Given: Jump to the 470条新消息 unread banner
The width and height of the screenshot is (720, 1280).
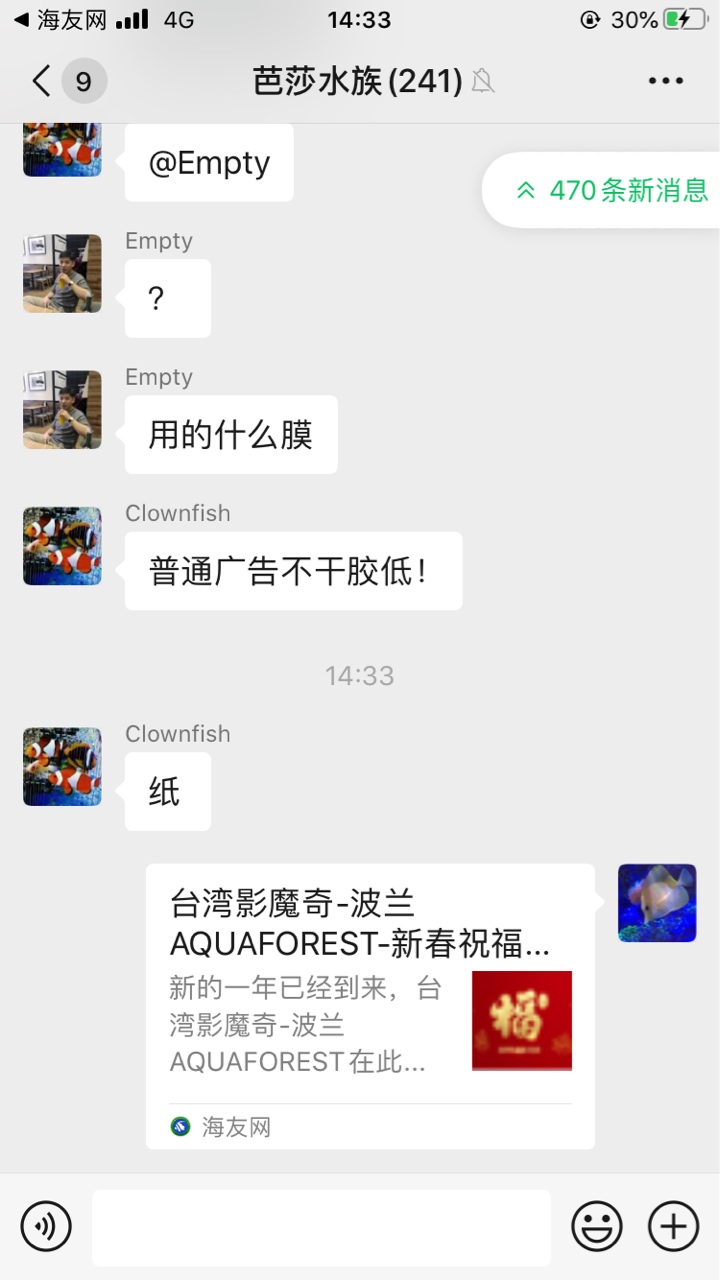Looking at the screenshot, I should (610, 190).
